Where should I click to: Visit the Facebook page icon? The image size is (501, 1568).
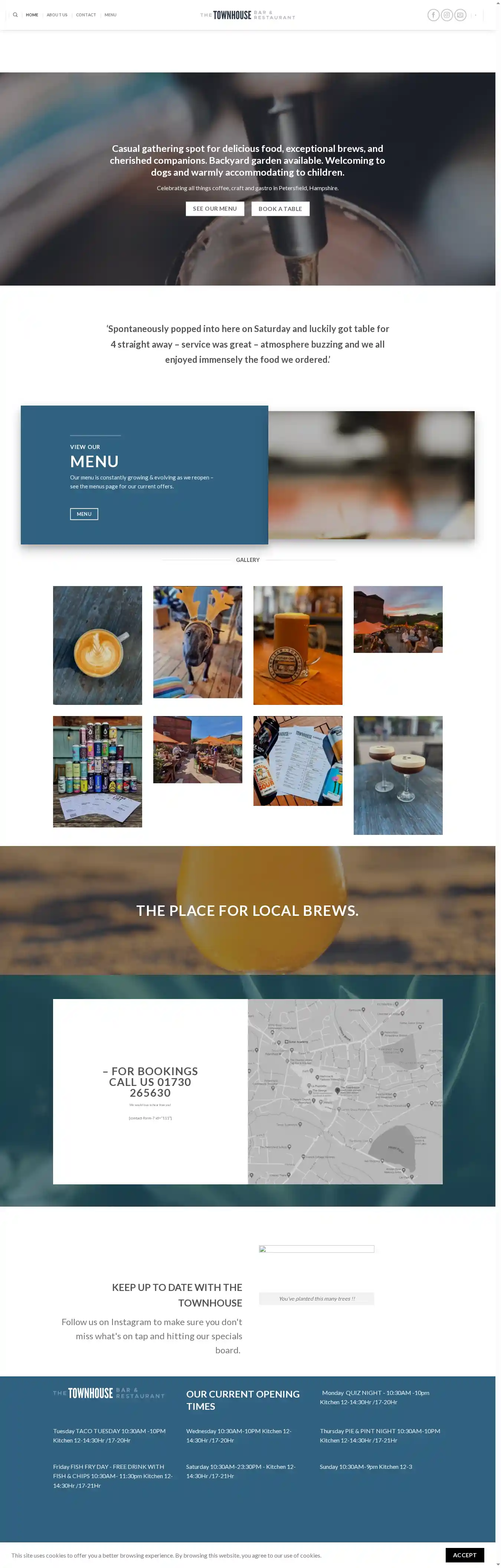pyautogui.click(x=433, y=15)
